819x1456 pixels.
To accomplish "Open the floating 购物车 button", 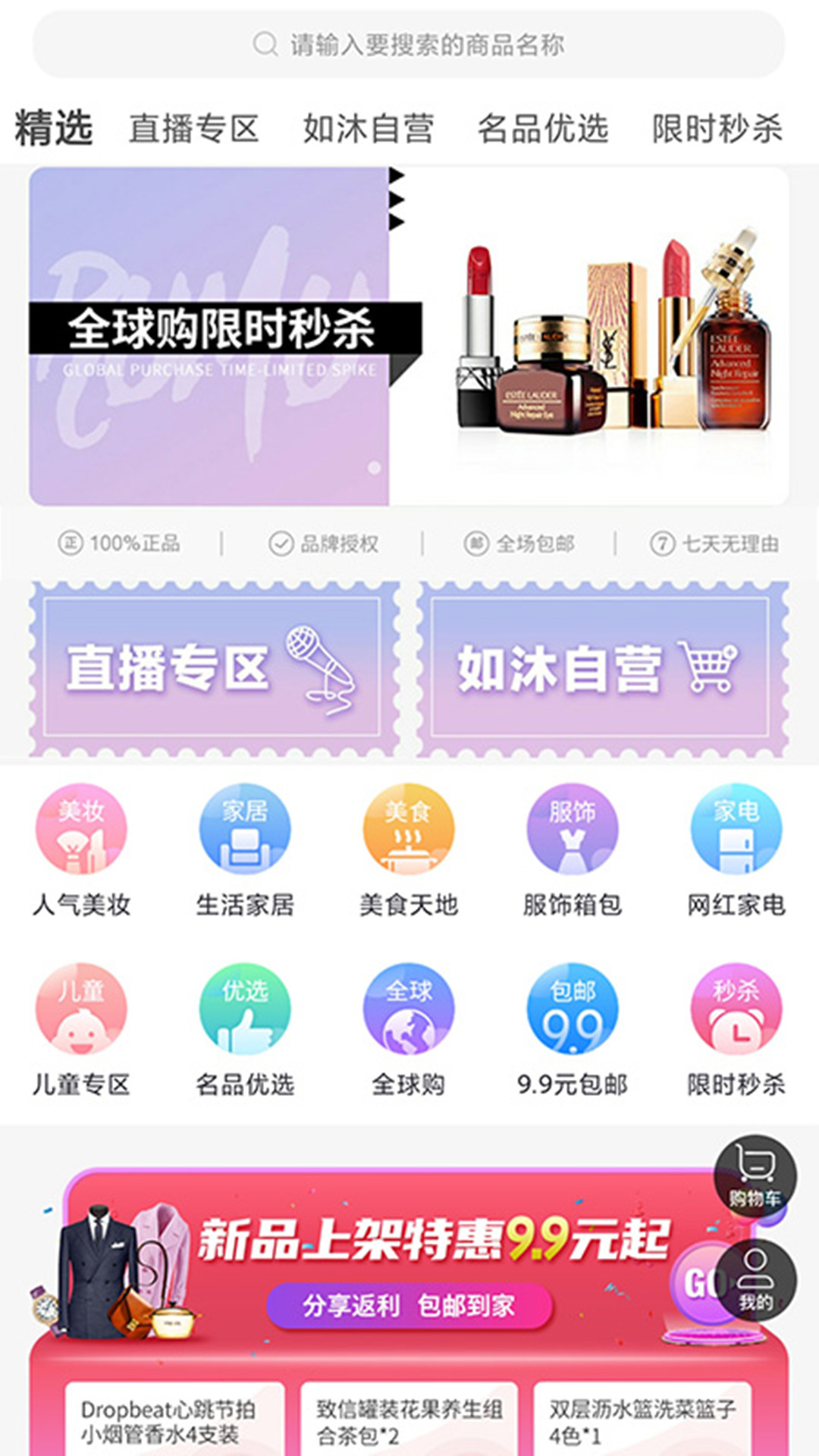I will click(755, 1175).
